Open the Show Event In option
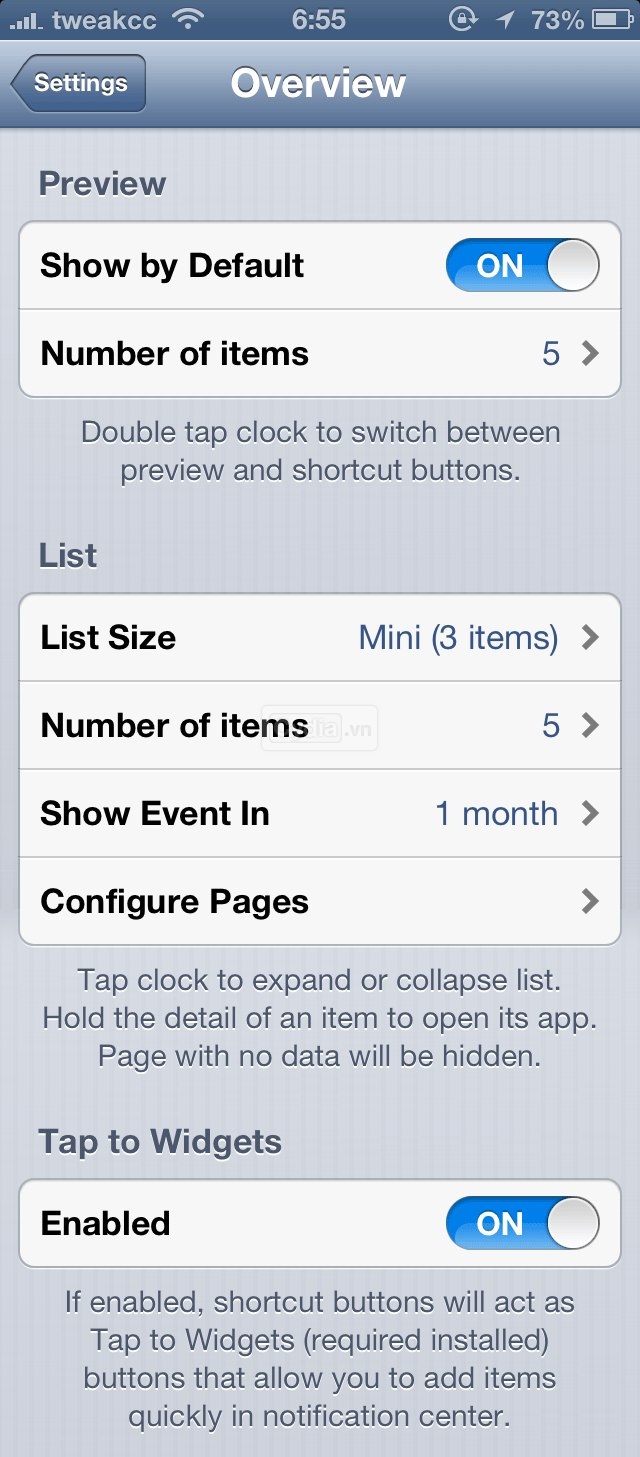Screen dimensions: 640x1457 320,814
